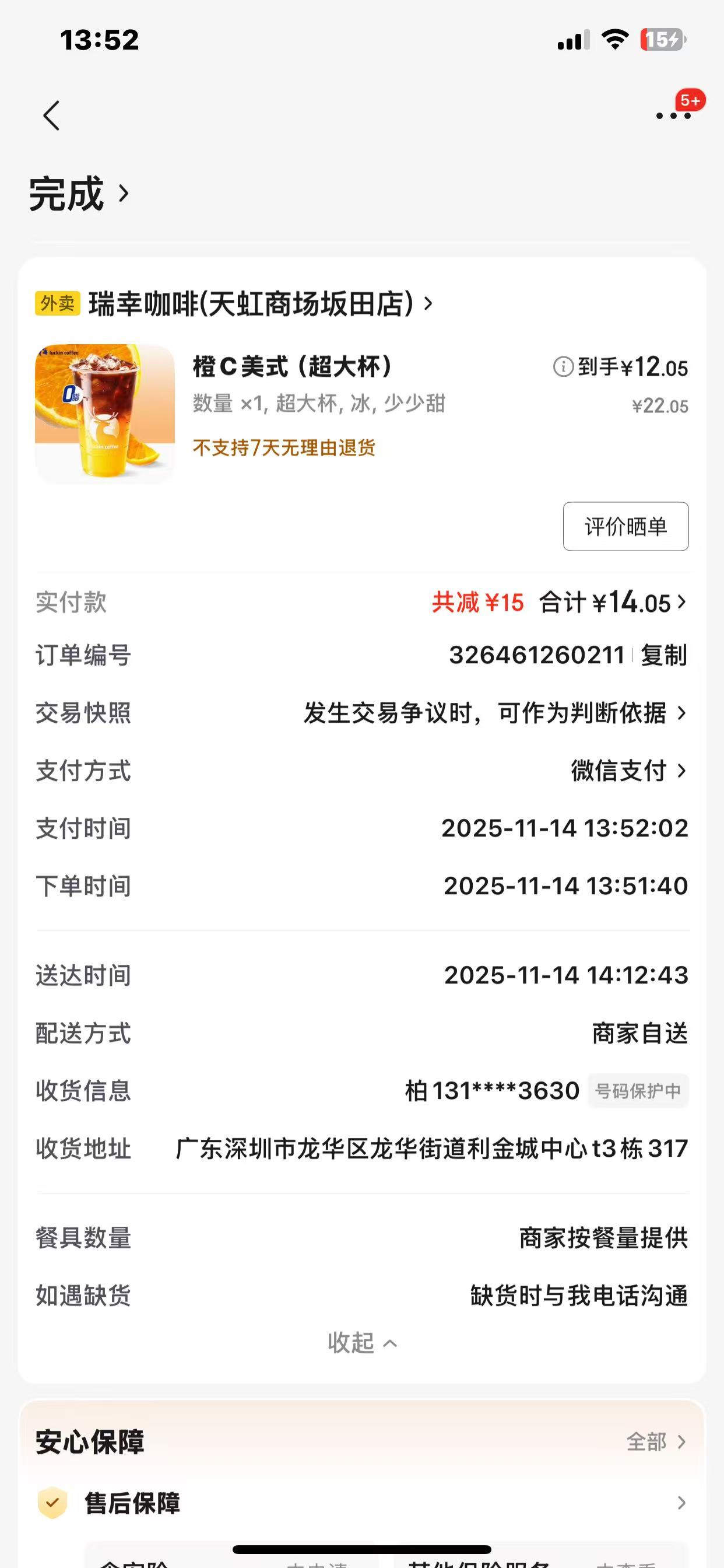Open the three-dot overflow menu
This screenshot has height=1568, width=724.
point(673,115)
